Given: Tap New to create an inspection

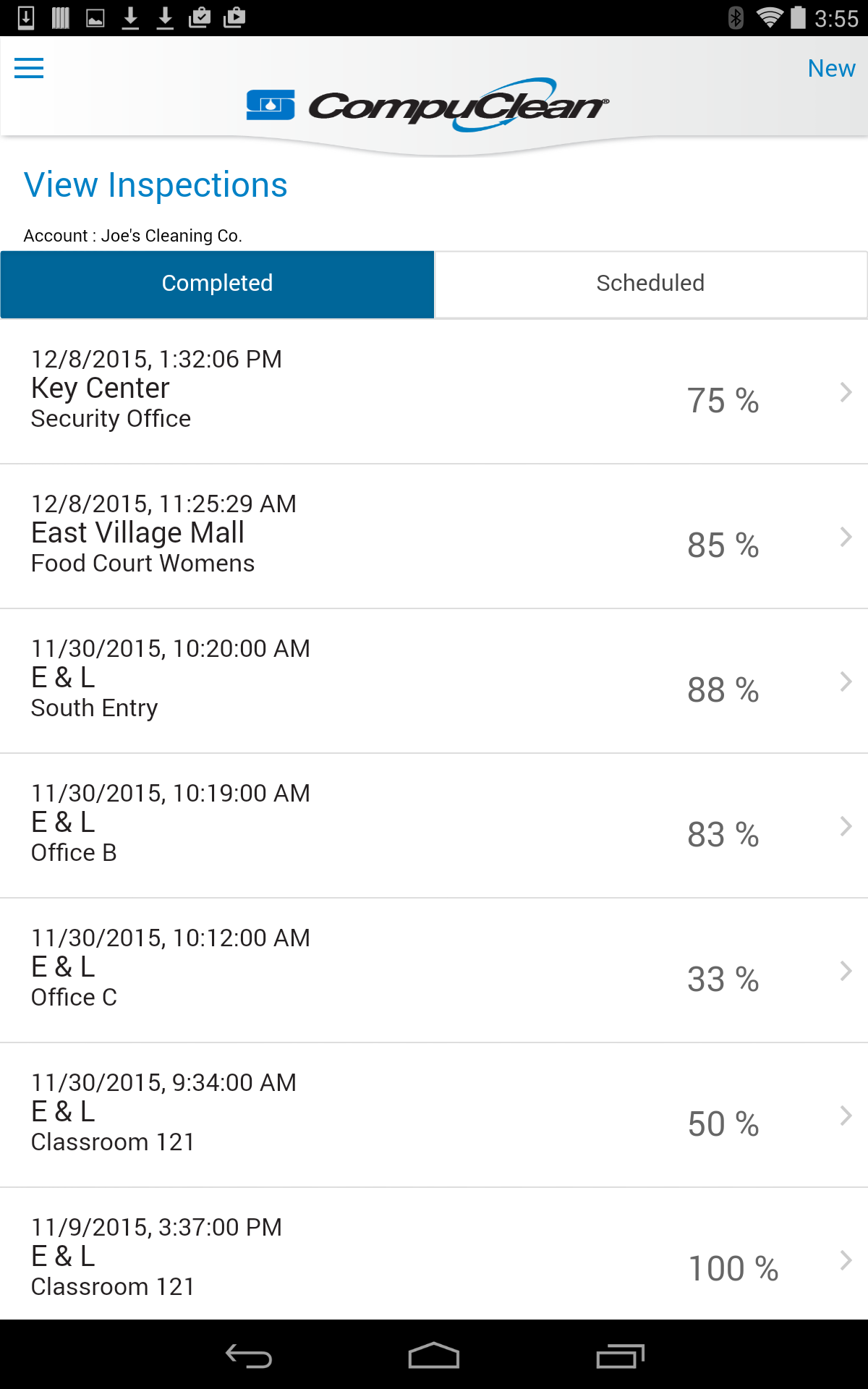Looking at the screenshot, I should (x=832, y=68).
